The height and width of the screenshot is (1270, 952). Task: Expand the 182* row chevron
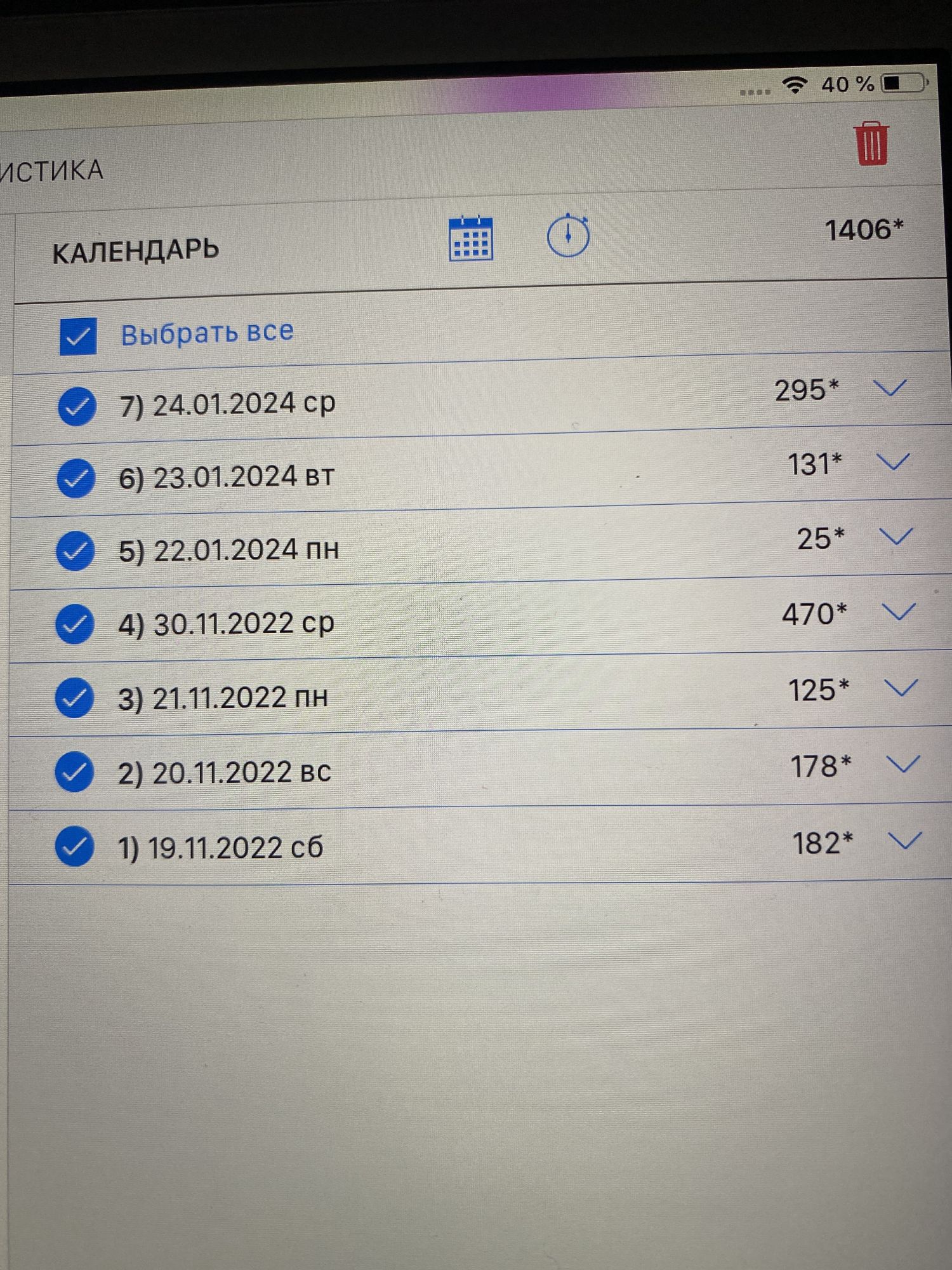point(904,841)
